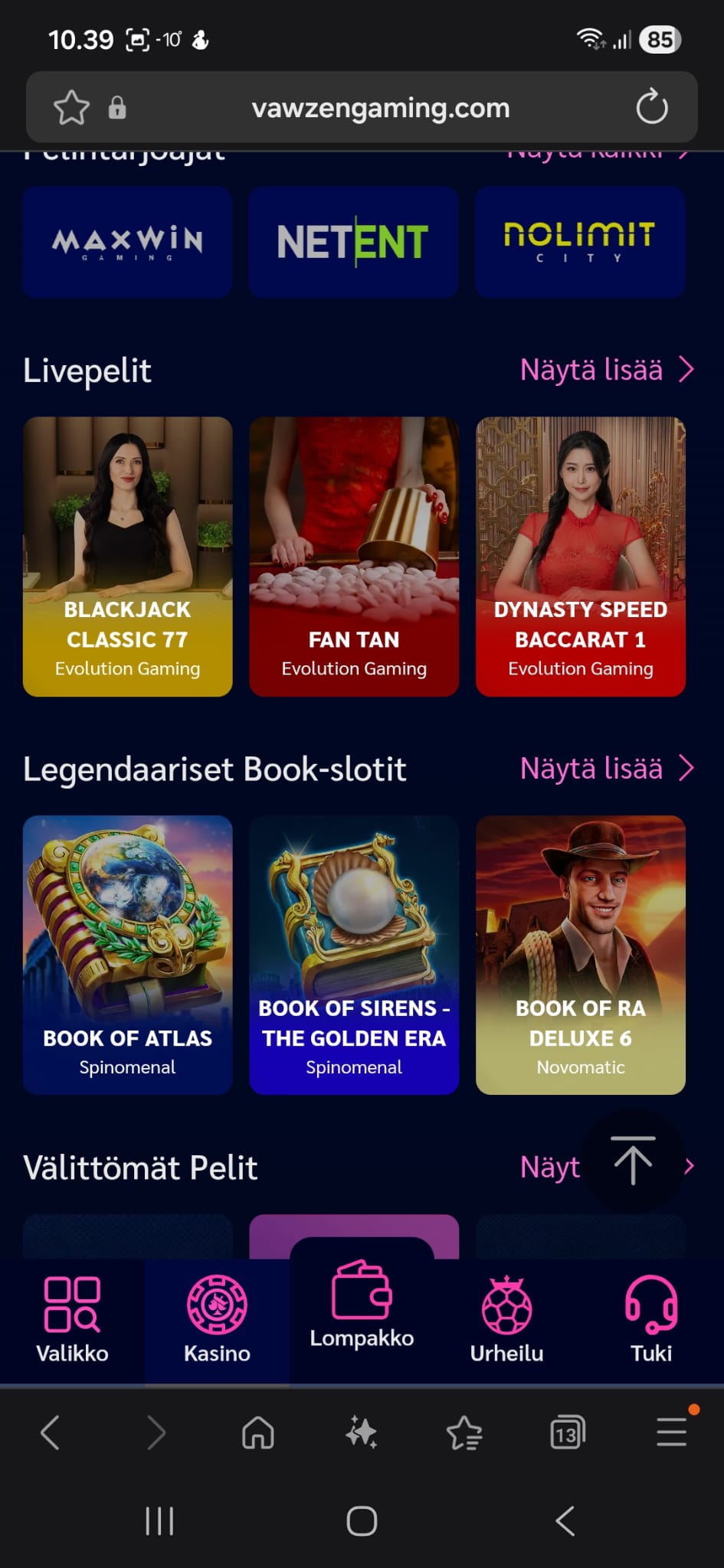
Task: Expand Legendaariset Book-slotit via chevron
Action: pos(687,769)
